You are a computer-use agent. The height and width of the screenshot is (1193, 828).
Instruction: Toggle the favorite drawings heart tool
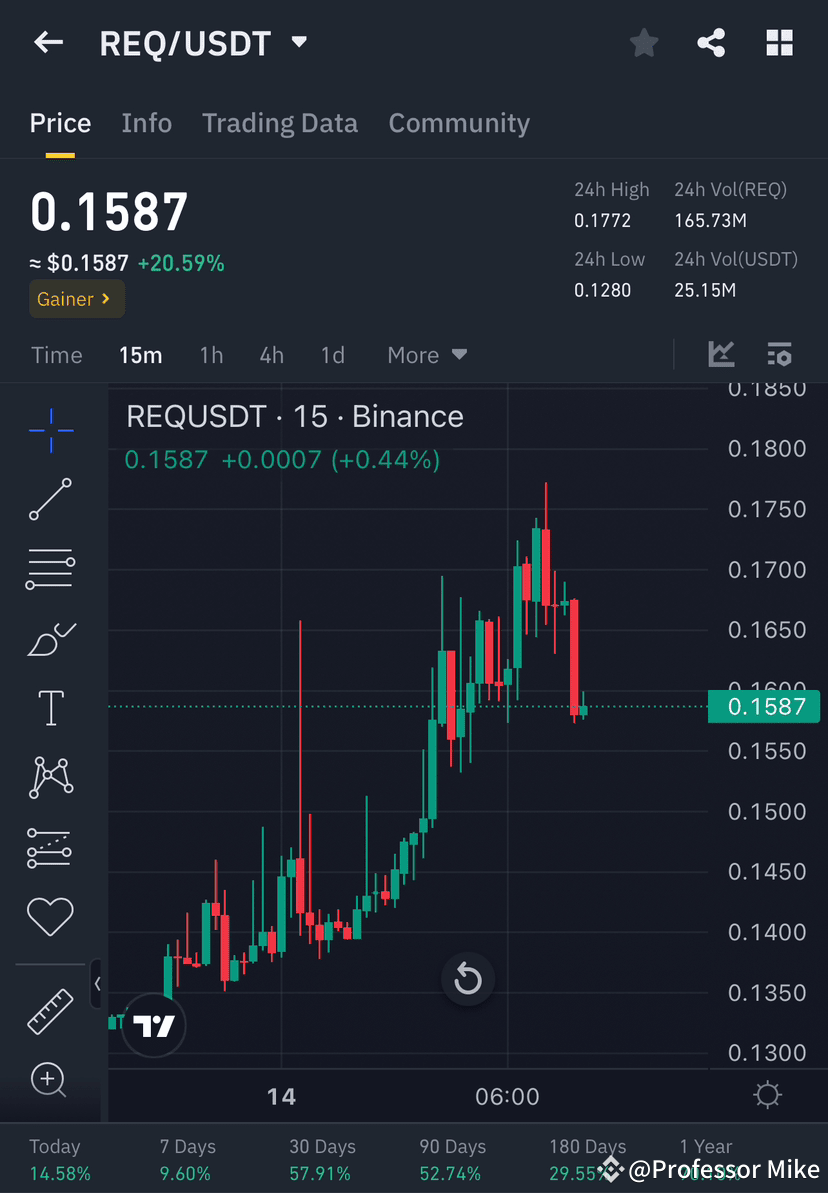(50, 916)
